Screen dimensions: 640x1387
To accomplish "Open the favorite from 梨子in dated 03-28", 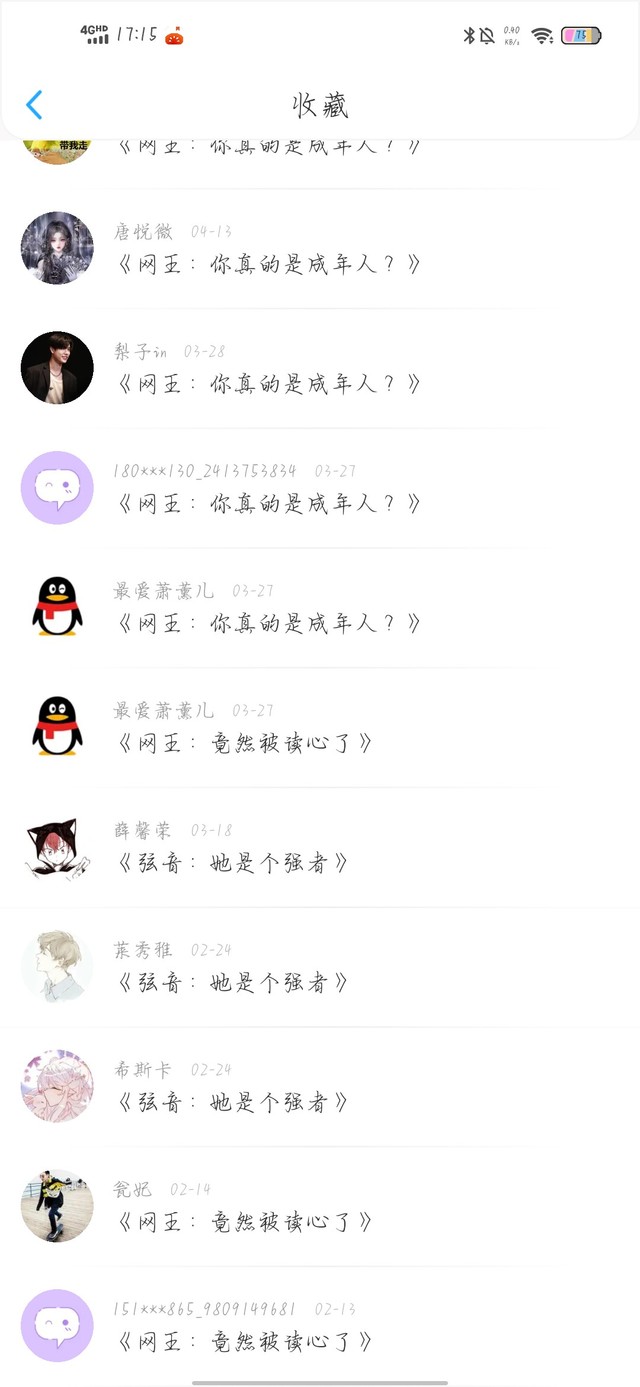I will [320, 369].
